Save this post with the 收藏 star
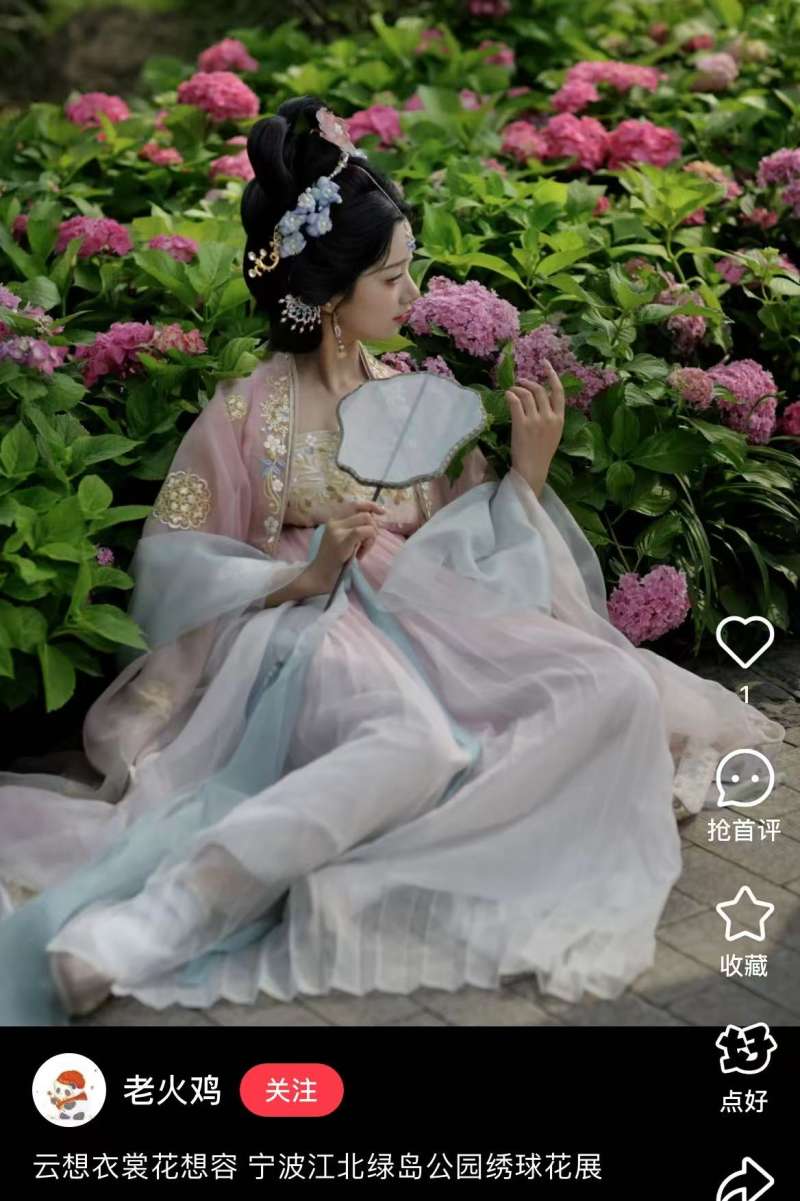Screen dimensions: 800x1201 click(x=745, y=915)
